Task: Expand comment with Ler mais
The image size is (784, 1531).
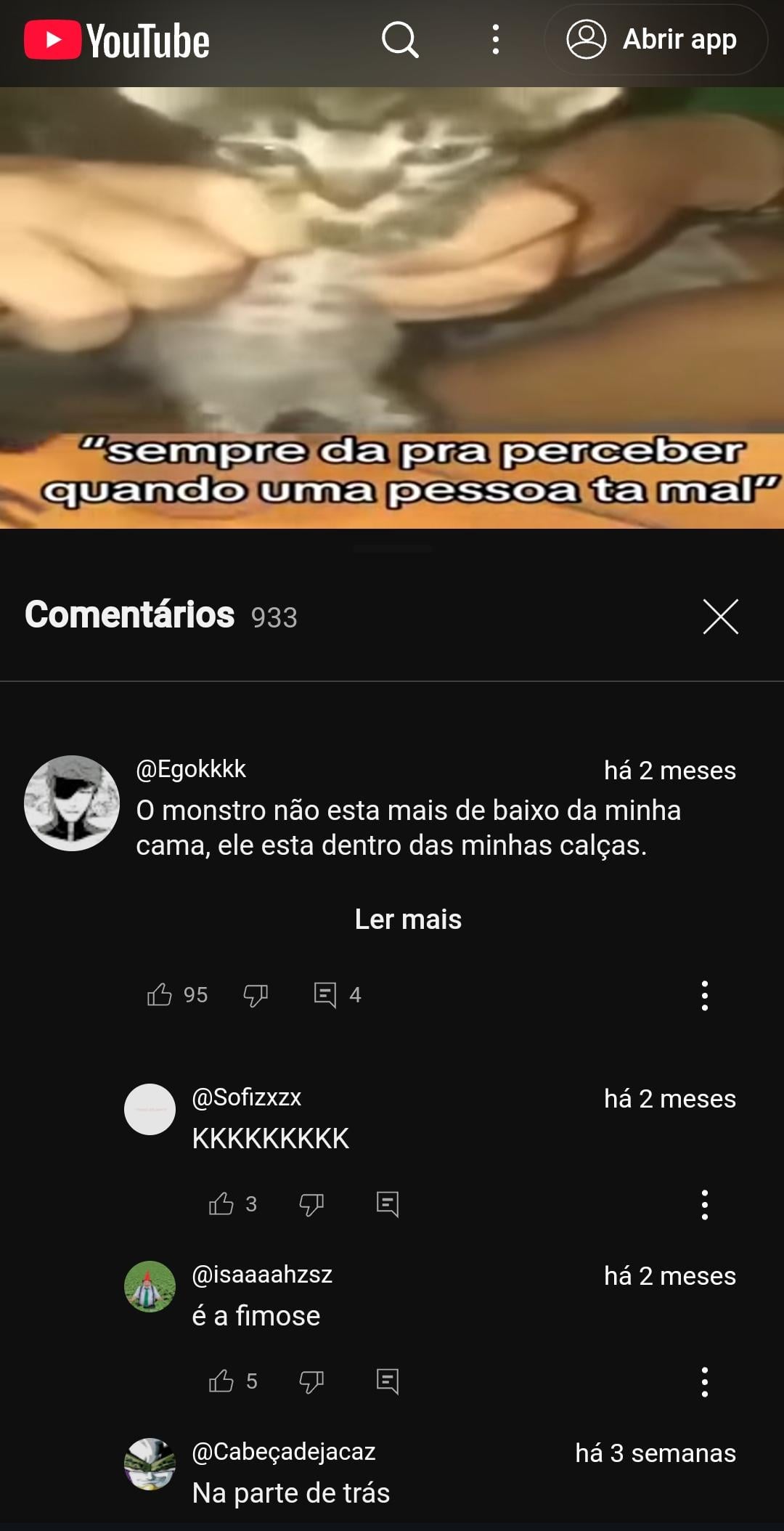Action: click(x=408, y=919)
